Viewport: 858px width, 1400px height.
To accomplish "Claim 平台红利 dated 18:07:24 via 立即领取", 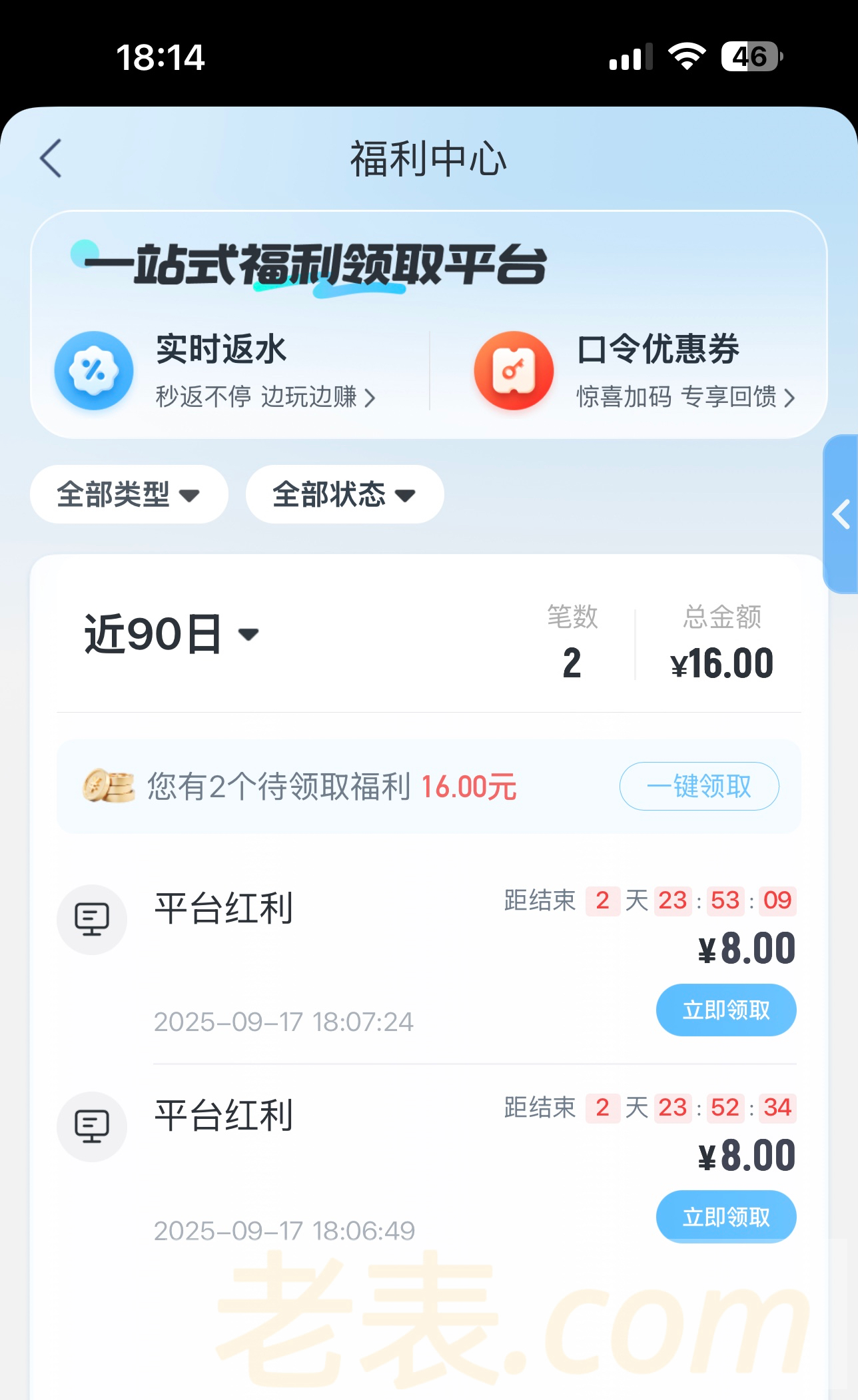I will tap(725, 1010).
